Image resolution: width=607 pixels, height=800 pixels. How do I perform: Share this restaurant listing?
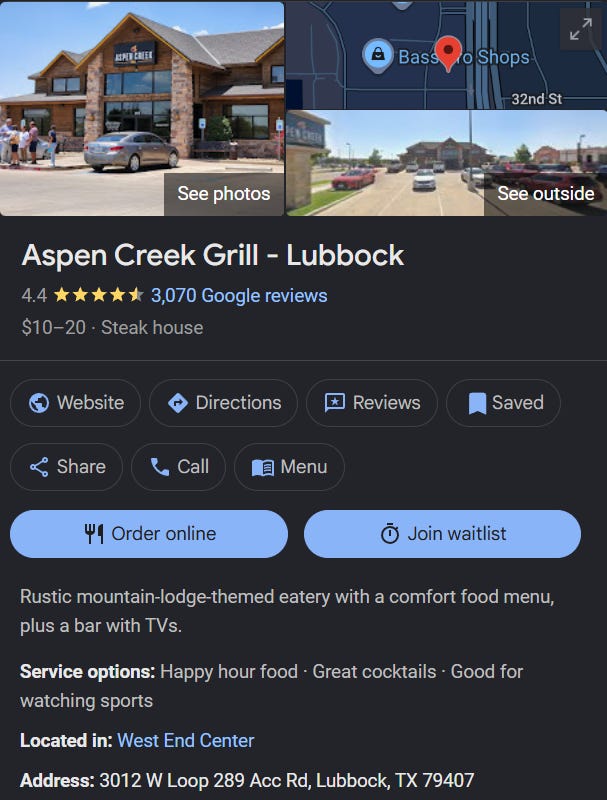click(67, 467)
